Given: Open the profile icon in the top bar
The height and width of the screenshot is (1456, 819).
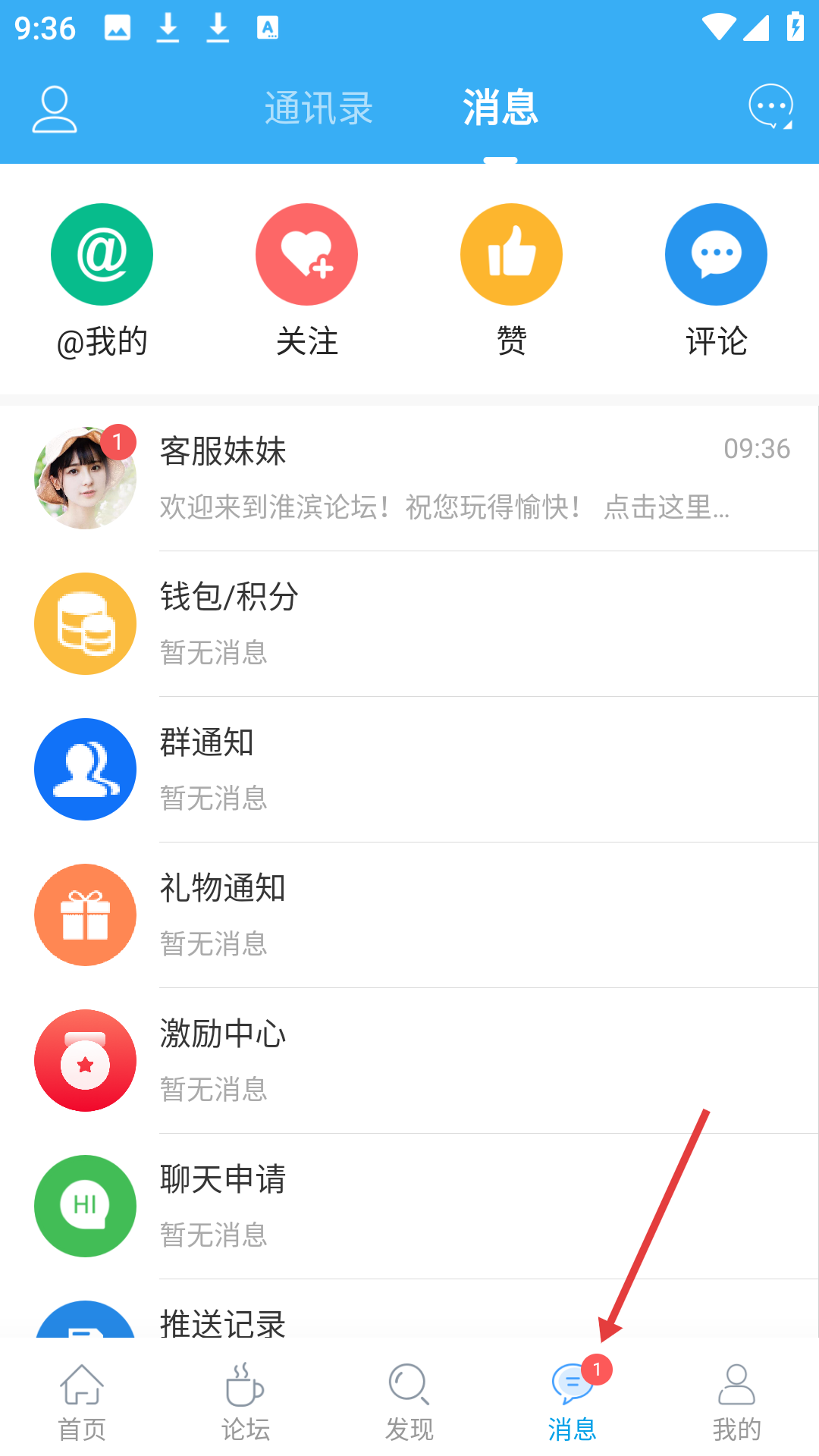Looking at the screenshot, I should pyautogui.click(x=54, y=109).
